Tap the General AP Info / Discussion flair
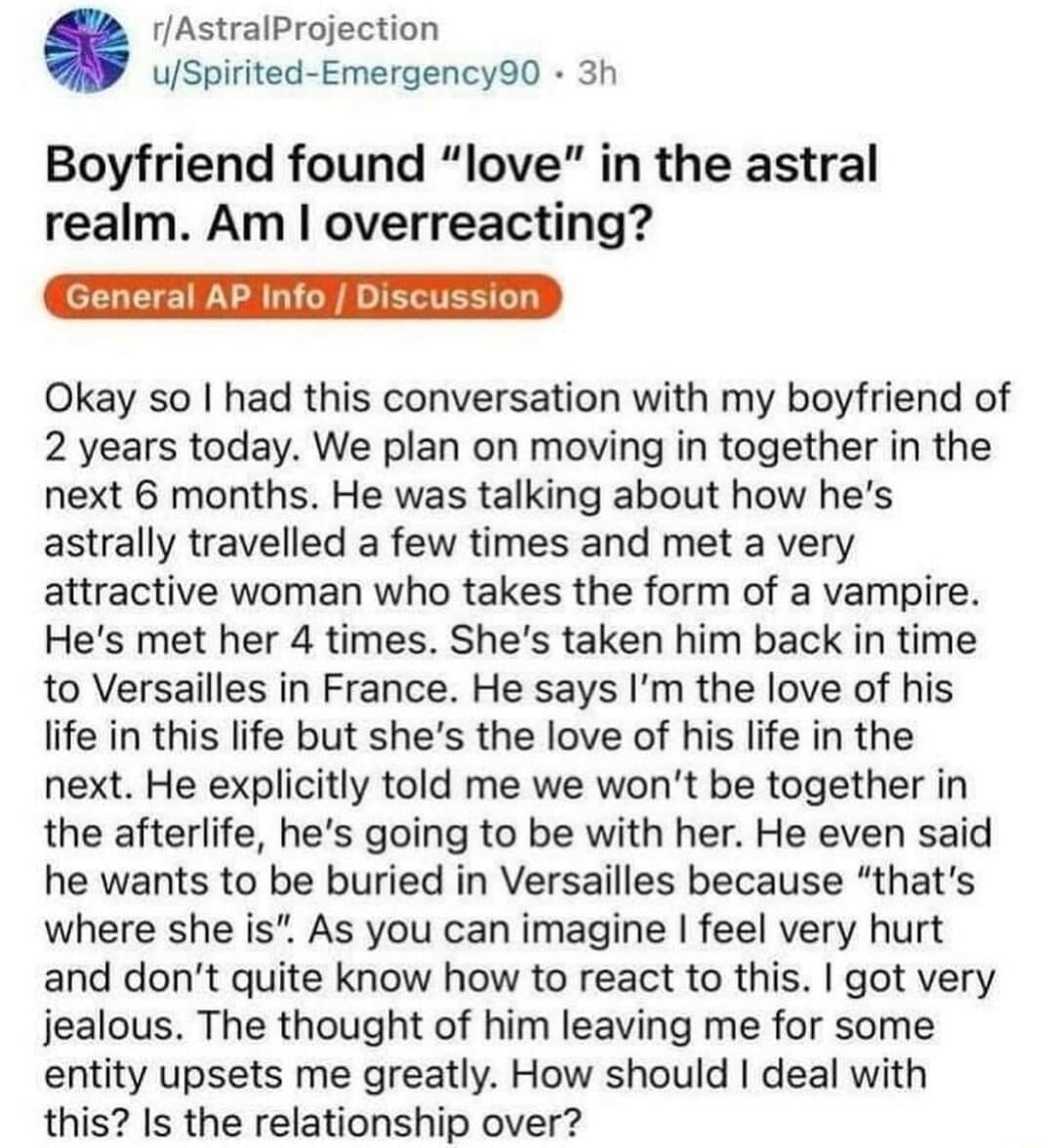Image resolution: width=1054 pixels, height=1148 pixels. 304,298
